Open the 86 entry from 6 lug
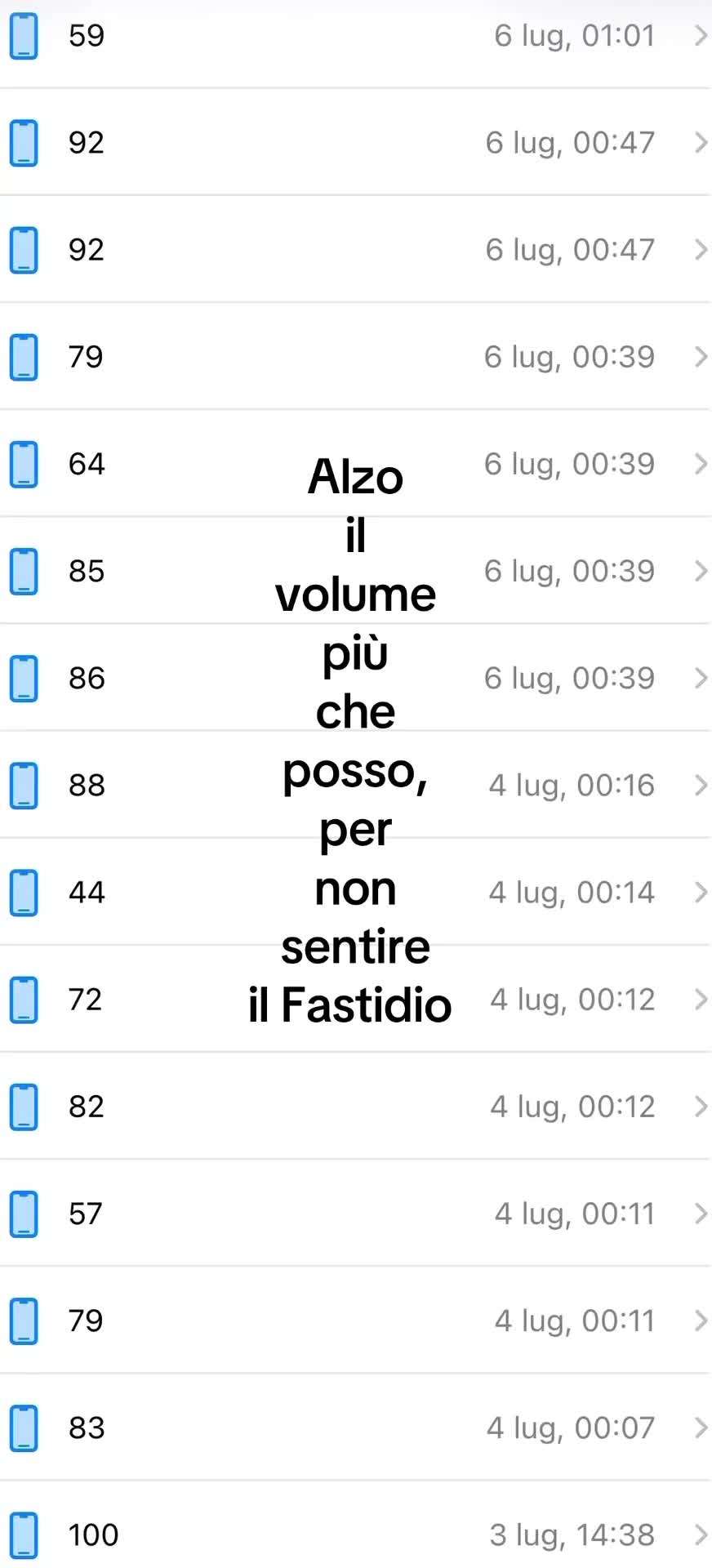 tap(356, 677)
